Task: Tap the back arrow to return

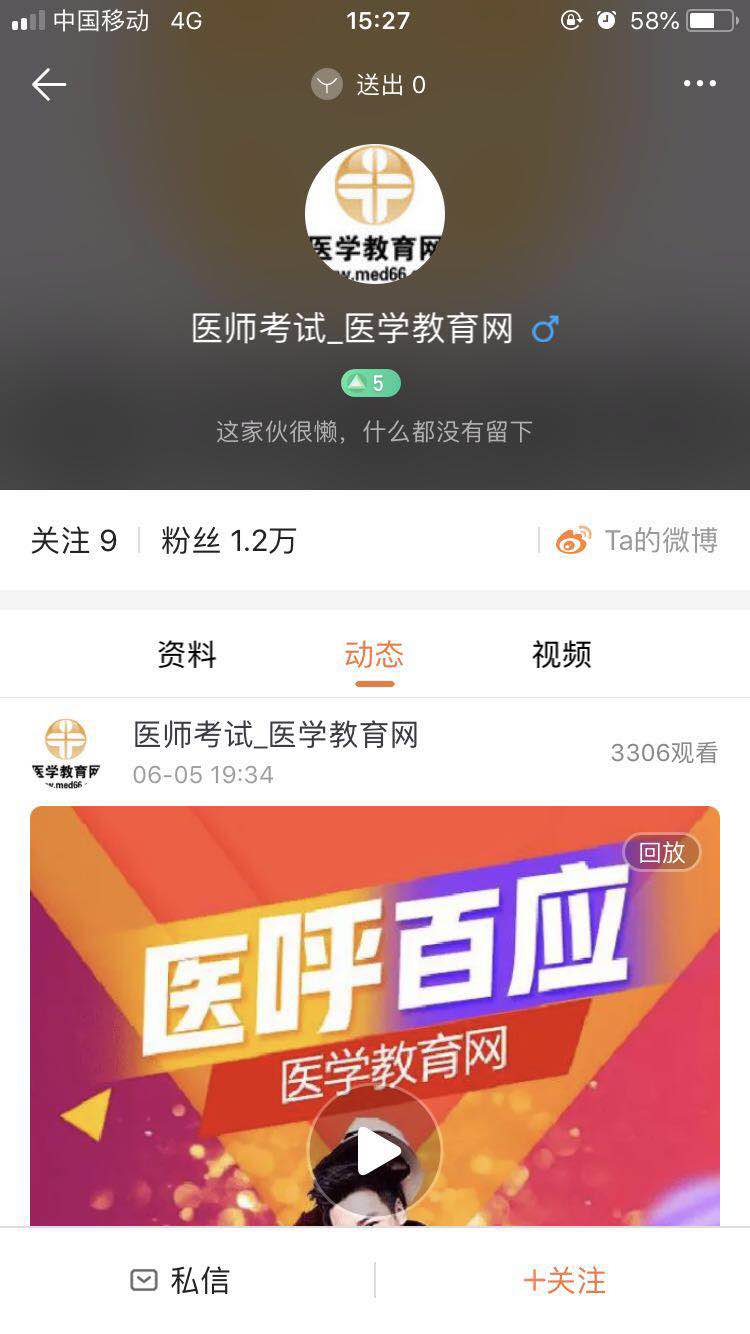Action: (x=47, y=84)
